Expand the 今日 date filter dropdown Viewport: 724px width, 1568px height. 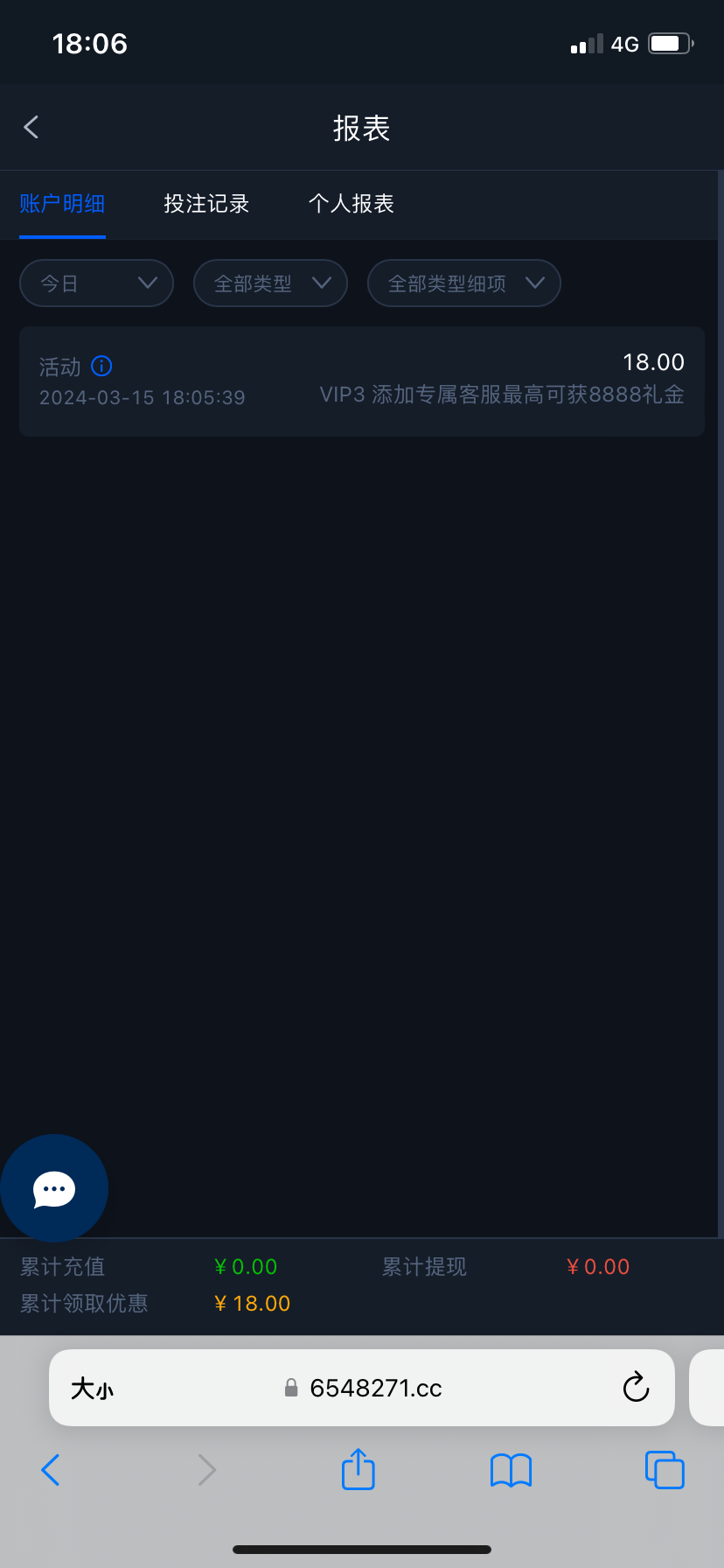[x=96, y=283]
